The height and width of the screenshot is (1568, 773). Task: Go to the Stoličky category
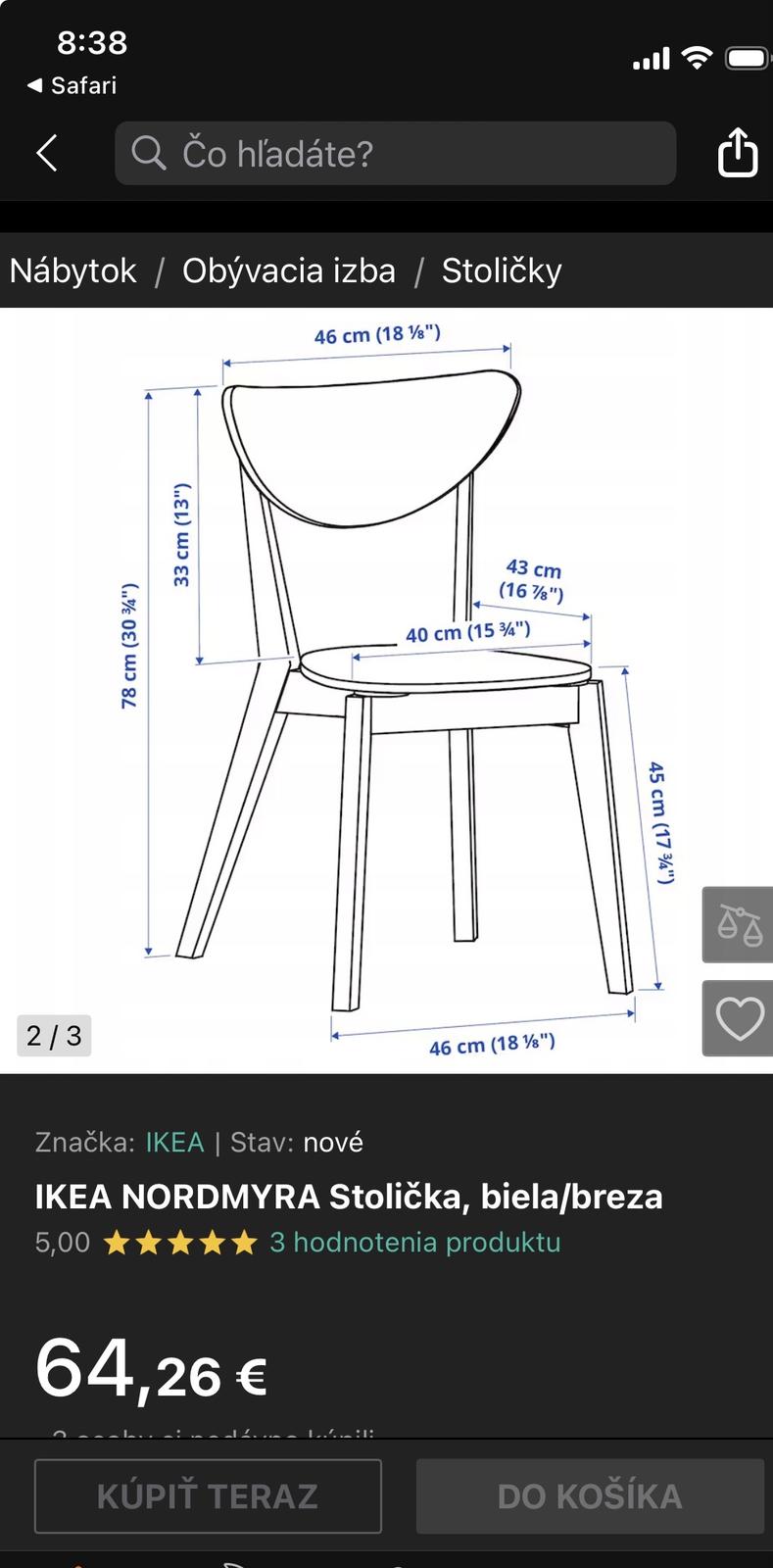502,270
